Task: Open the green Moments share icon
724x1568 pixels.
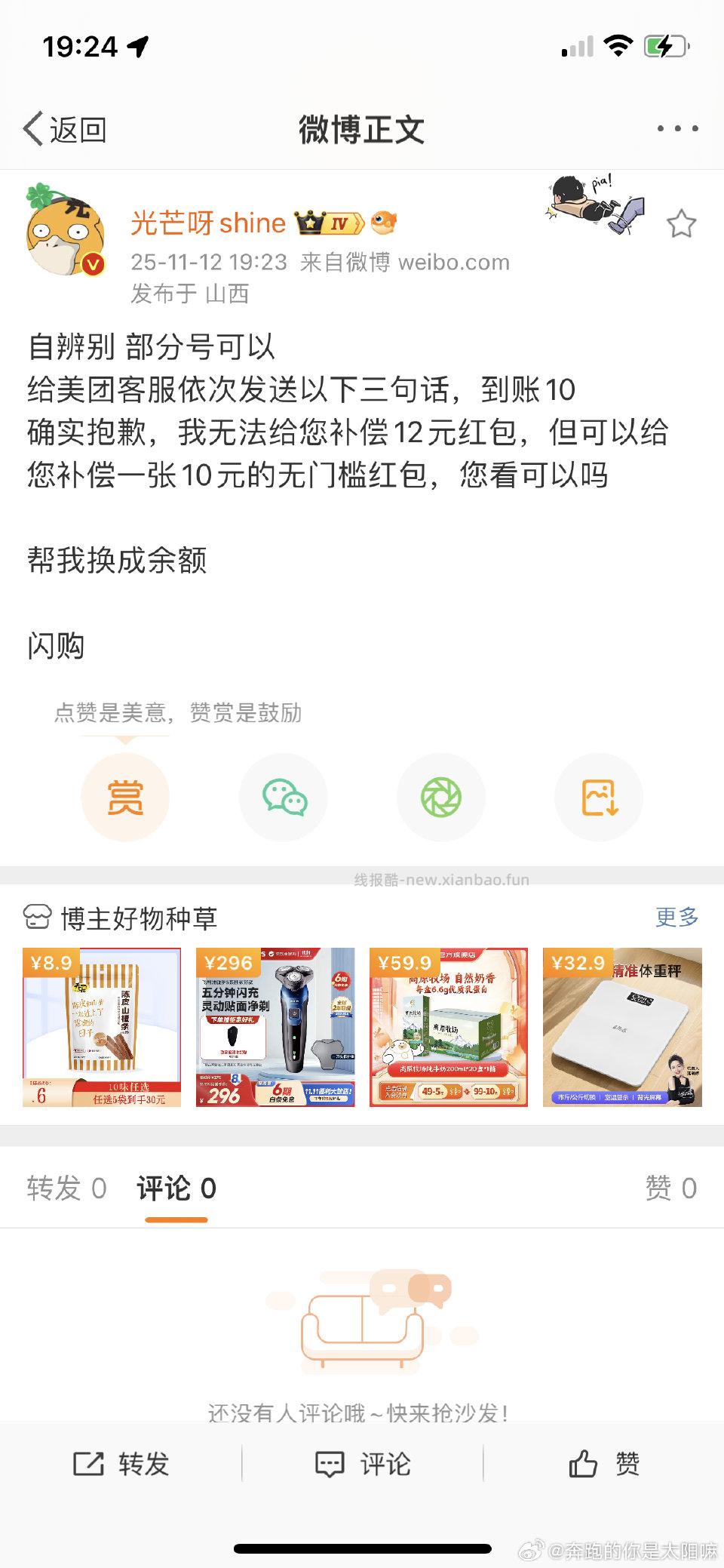Action: [x=440, y=796]
